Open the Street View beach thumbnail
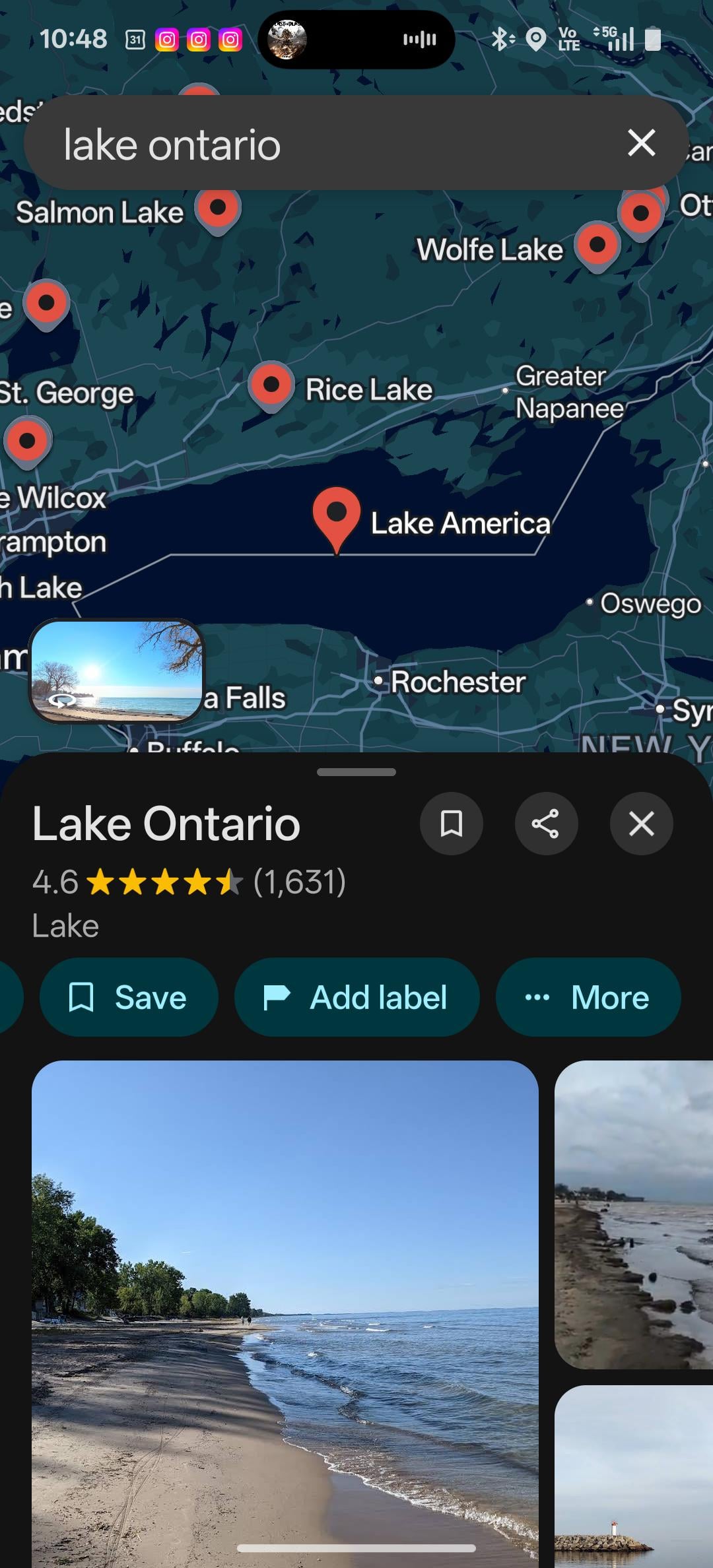This screenshot has height=1568, width=713. (x=116, y=670)
